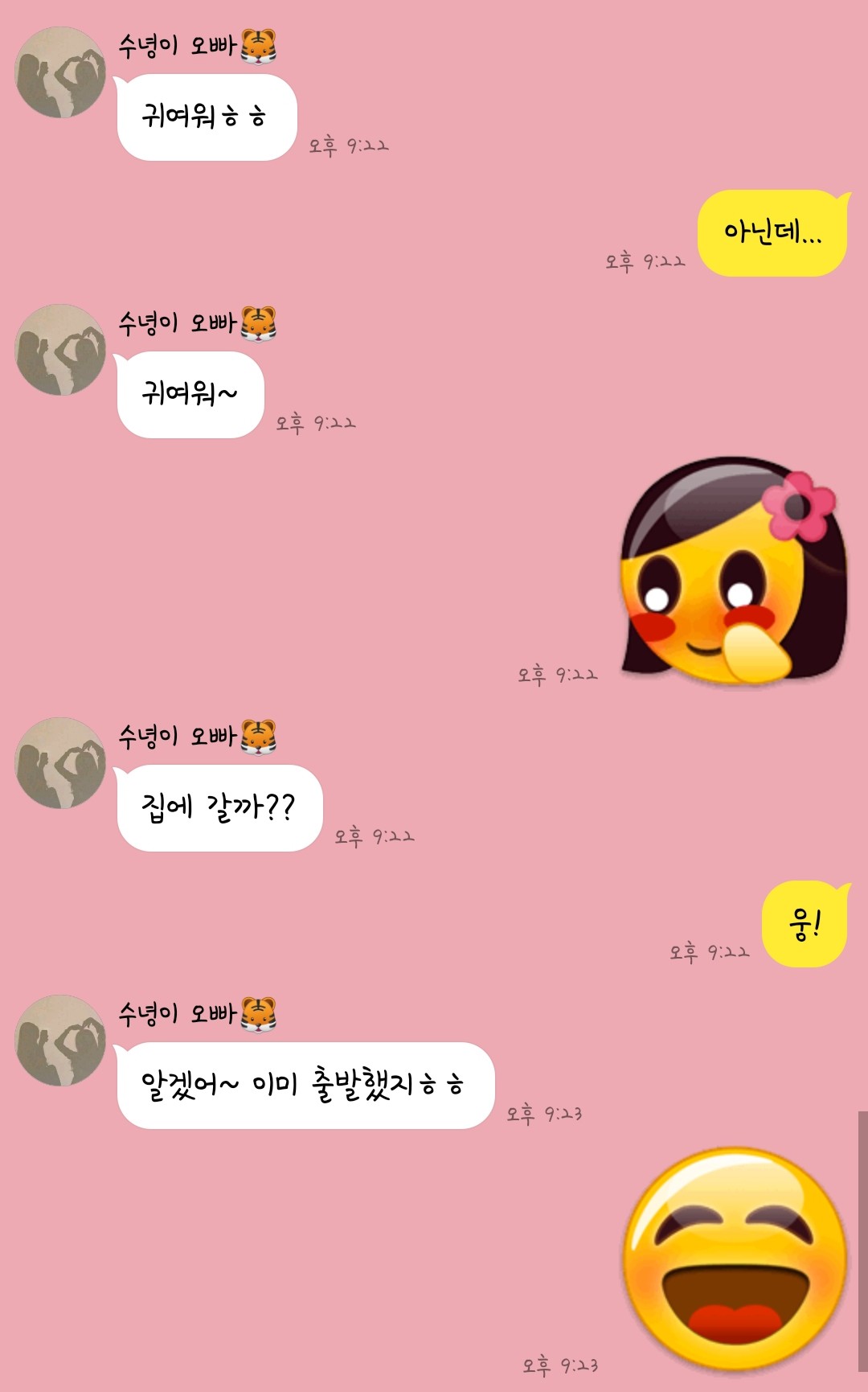
Task: Open profile picture beside the 귀여워ㅎㅎ message
Action: 61,72
